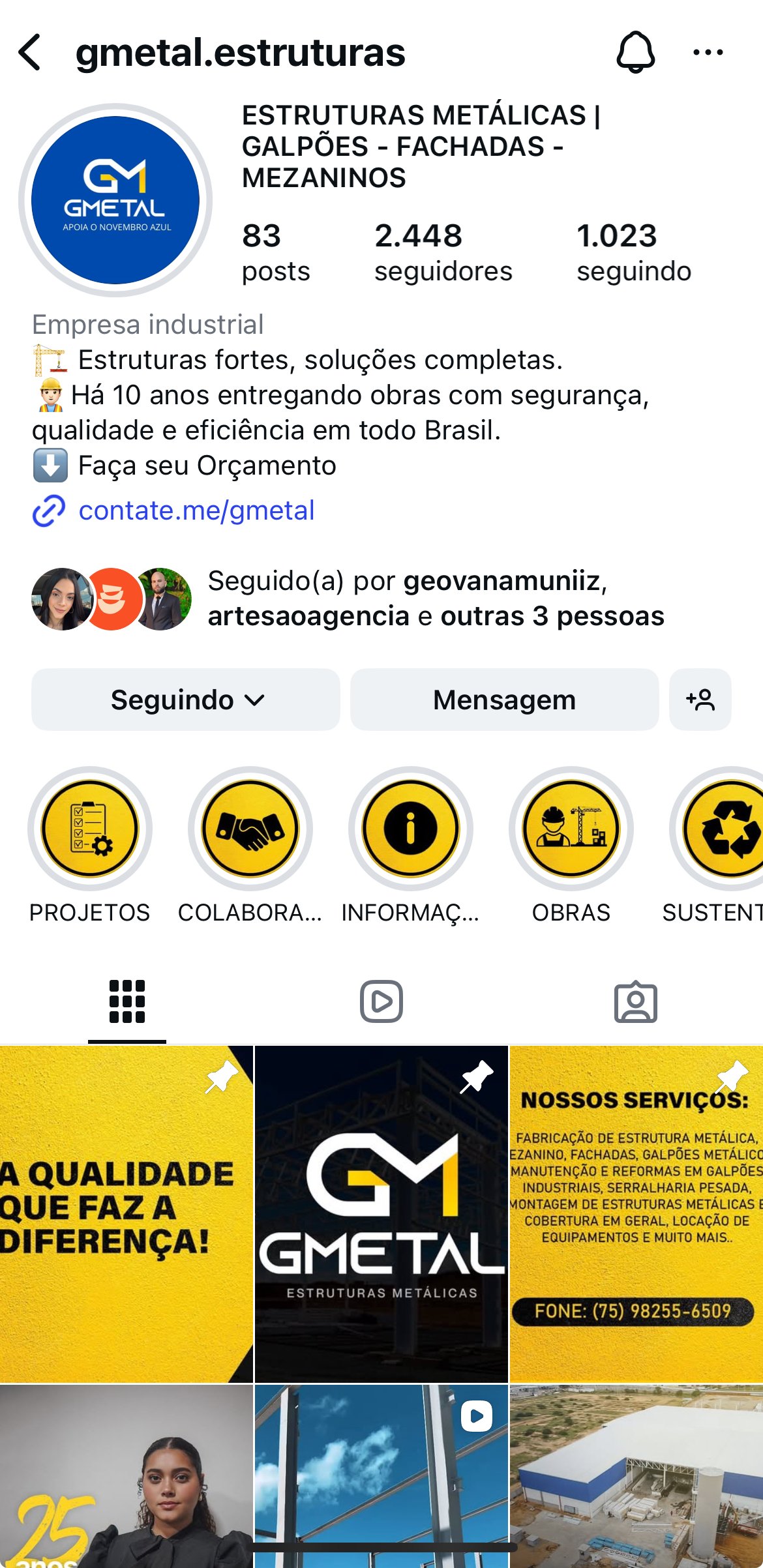The image size is (763, 1568).
Task: Expand the Seguindo dropdown button
Action: (x=186, y=700)
